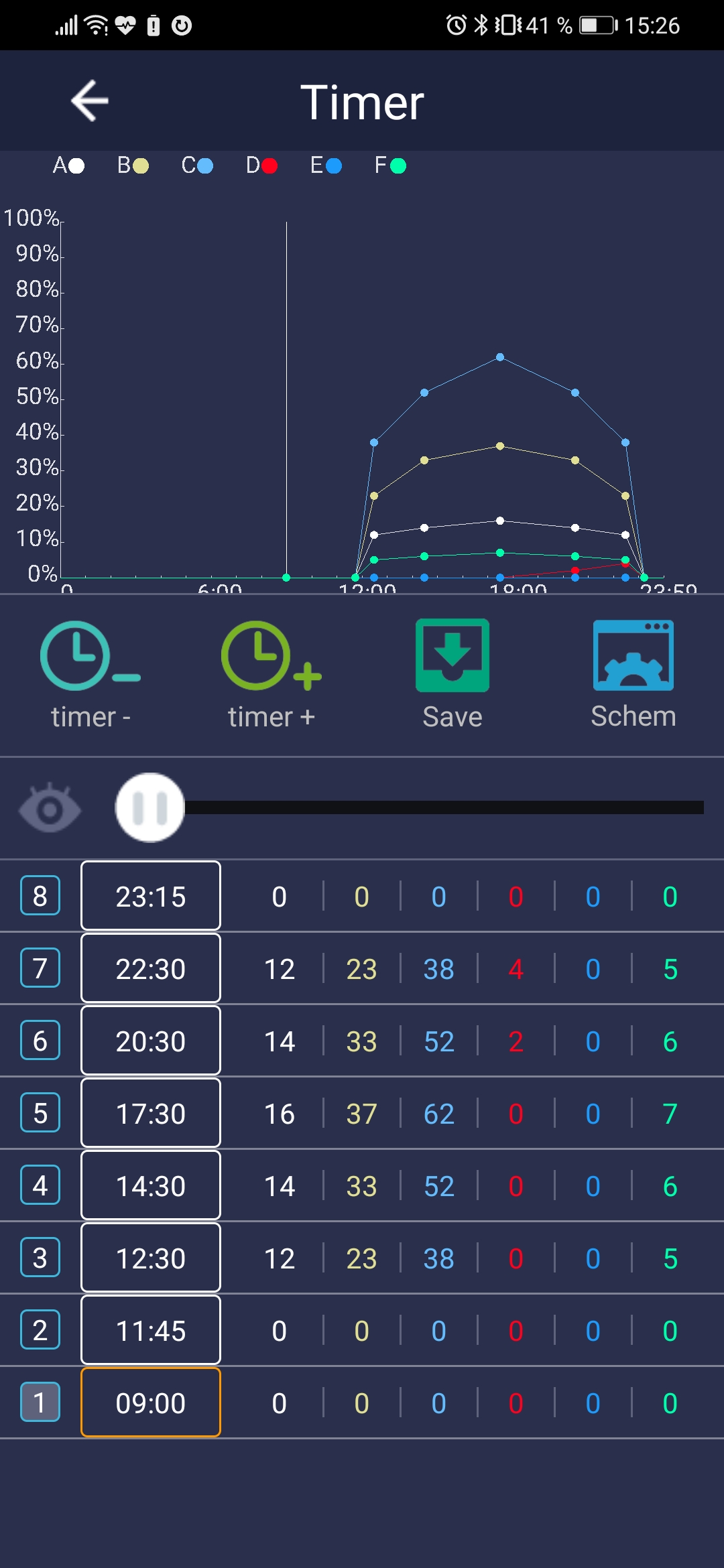724x1568 pixels.
Task: Remove a timer with timer - button
Action: pos(90,673)
